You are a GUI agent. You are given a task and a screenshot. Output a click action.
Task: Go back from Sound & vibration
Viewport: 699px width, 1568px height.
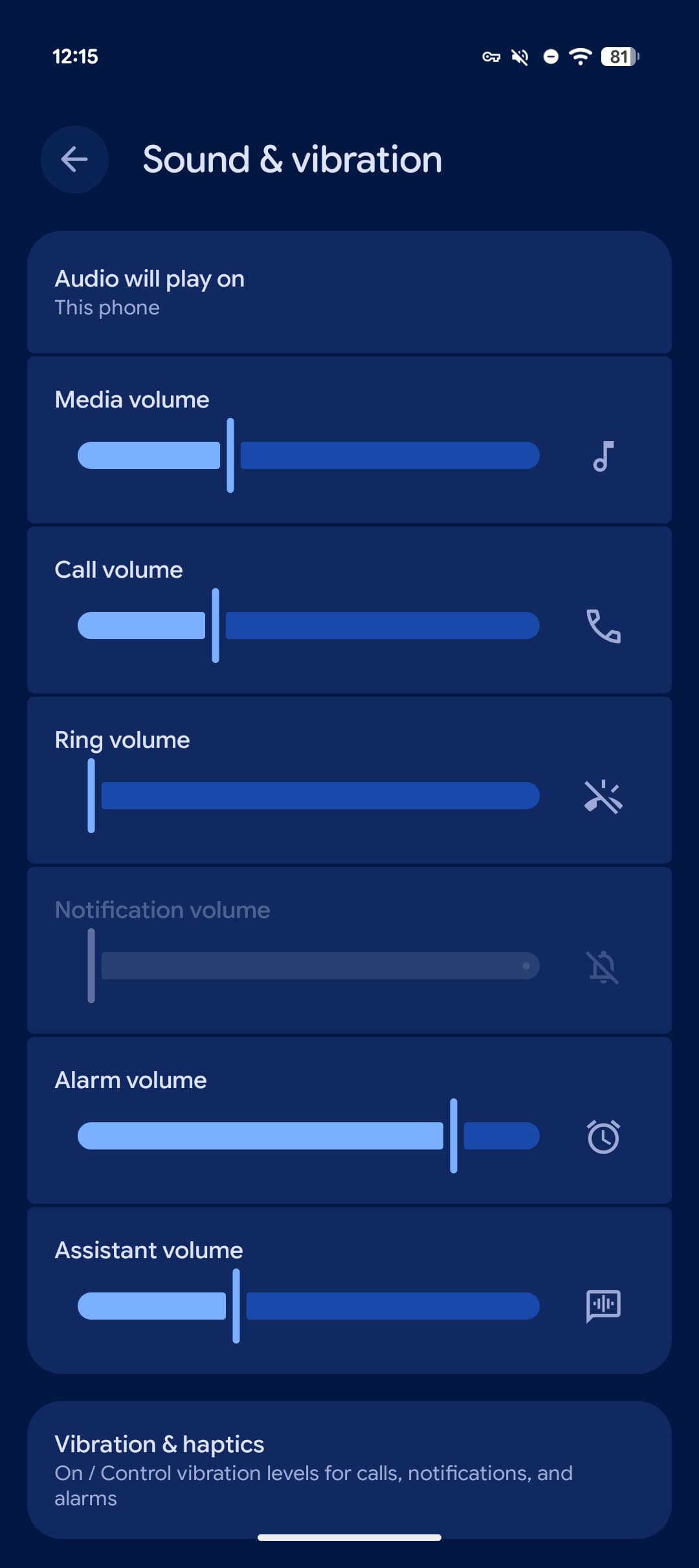click(74, 159)
